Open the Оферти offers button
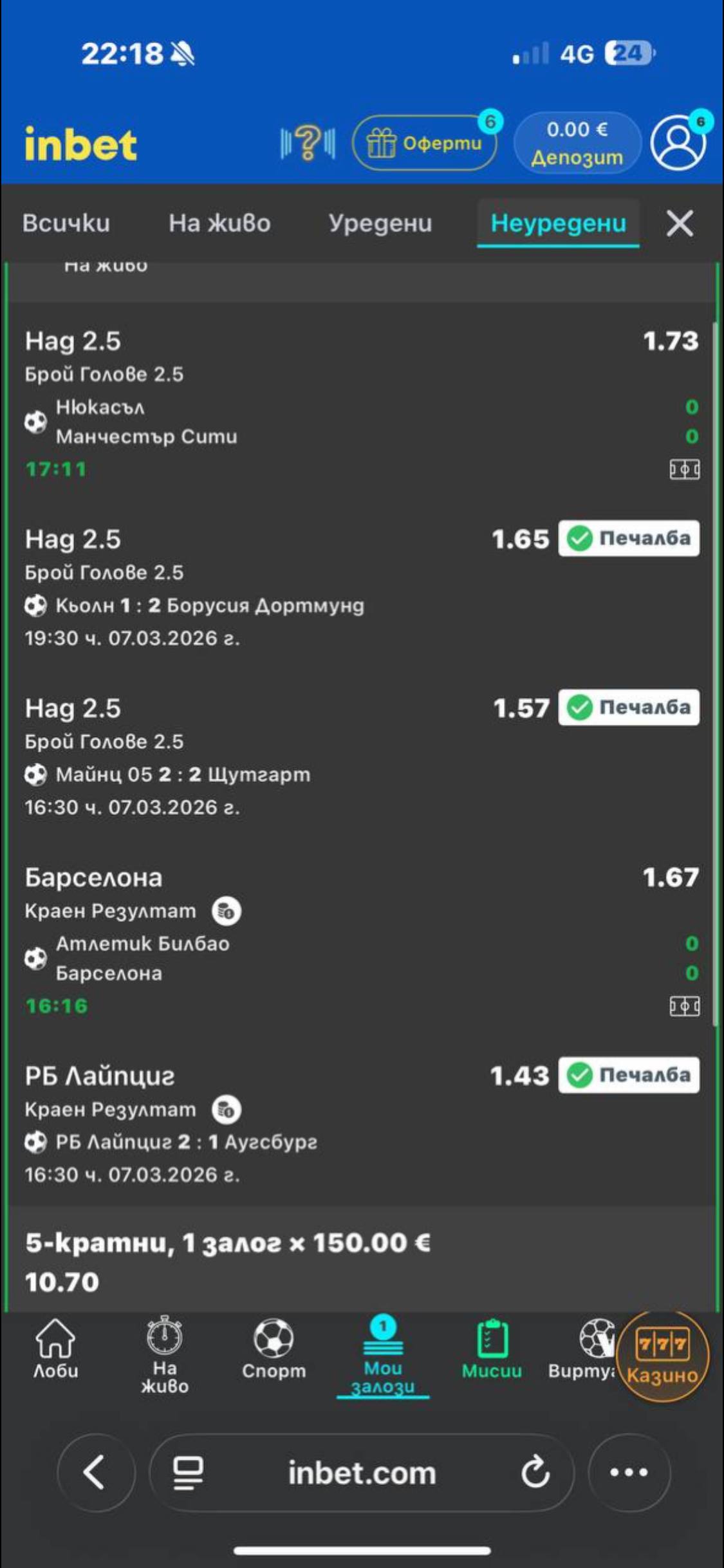The width and height of the screenshot is (724, 1568). pyautogui.click(x=425, y=142)
